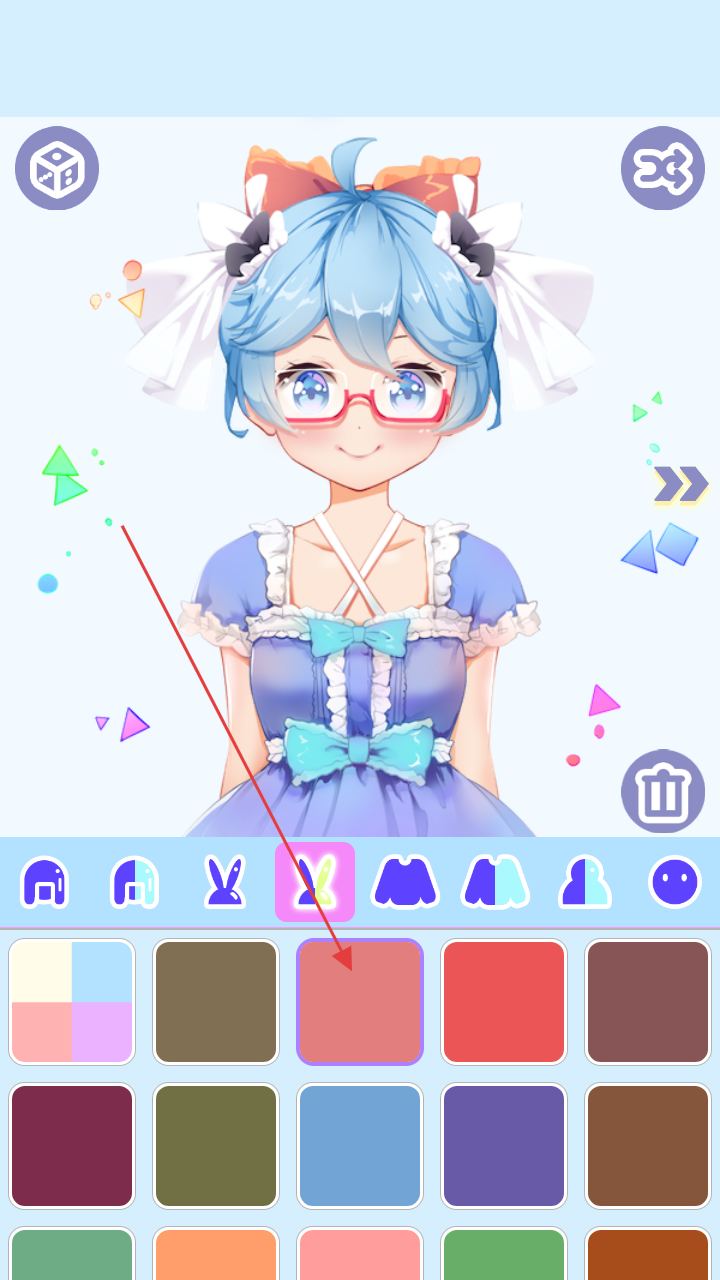720x1280 pixels.
Task: Switch to the two-tone jacket category
Action: click(x=495, y=882)
